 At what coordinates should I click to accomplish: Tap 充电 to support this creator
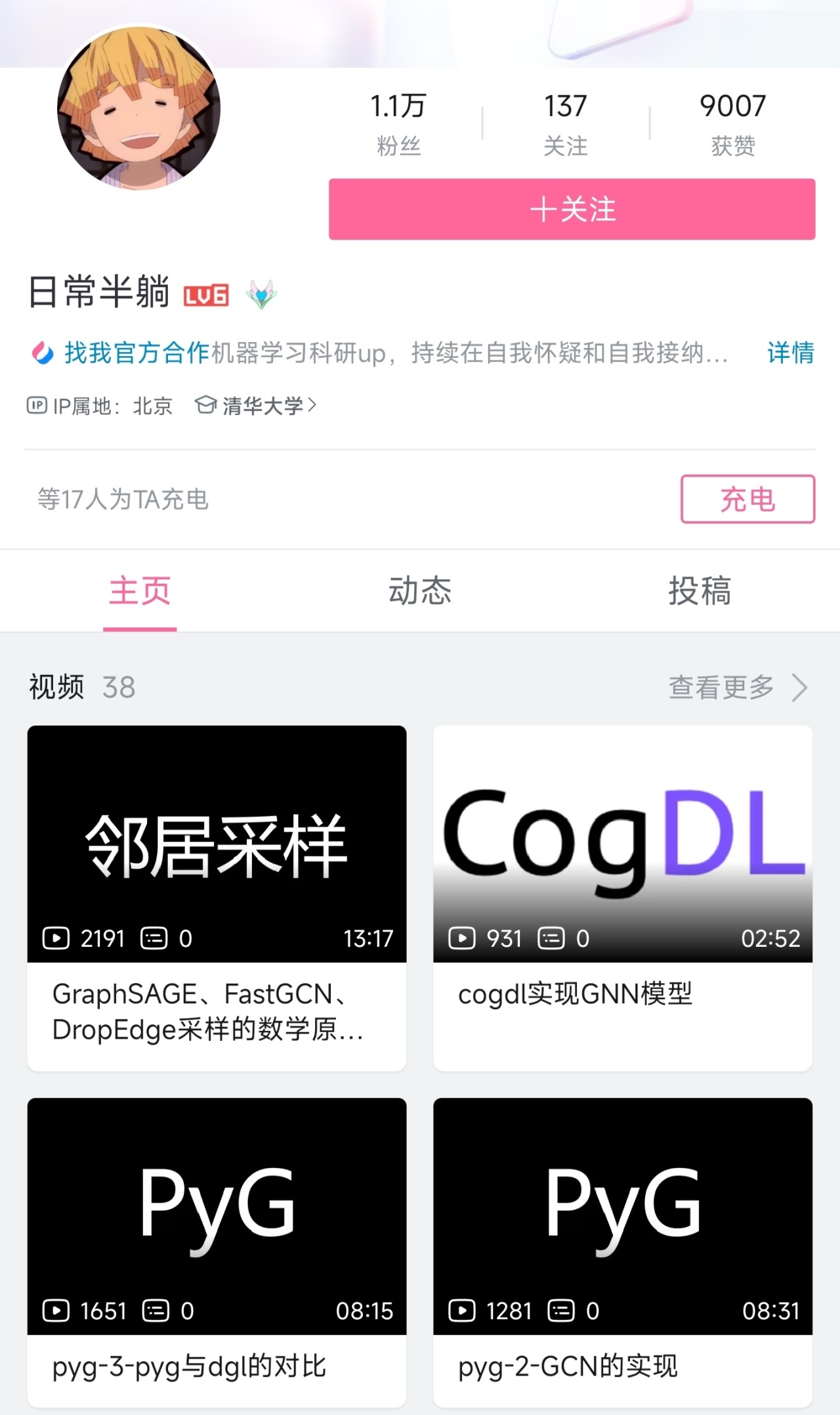point(747,499)
